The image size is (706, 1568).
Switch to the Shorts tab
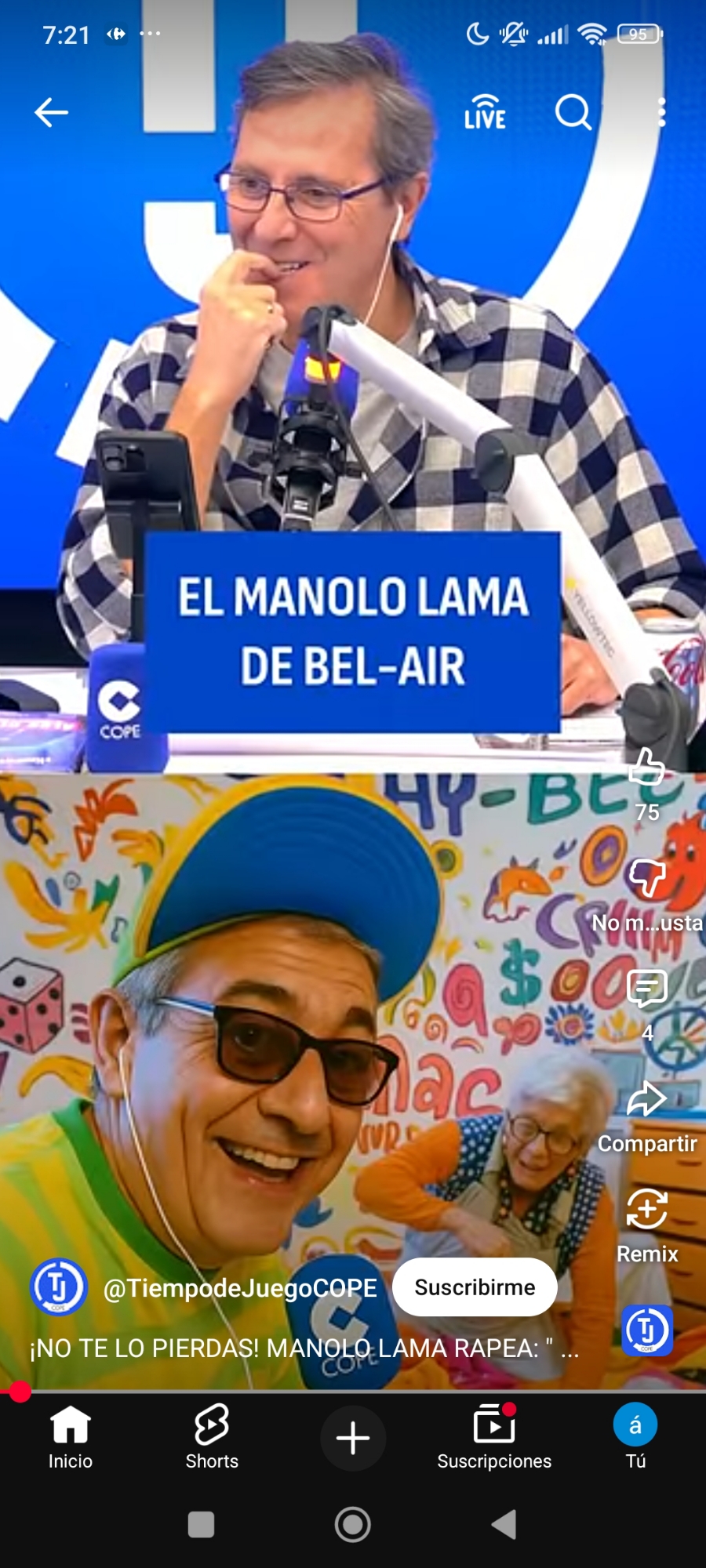[212, 1438]
